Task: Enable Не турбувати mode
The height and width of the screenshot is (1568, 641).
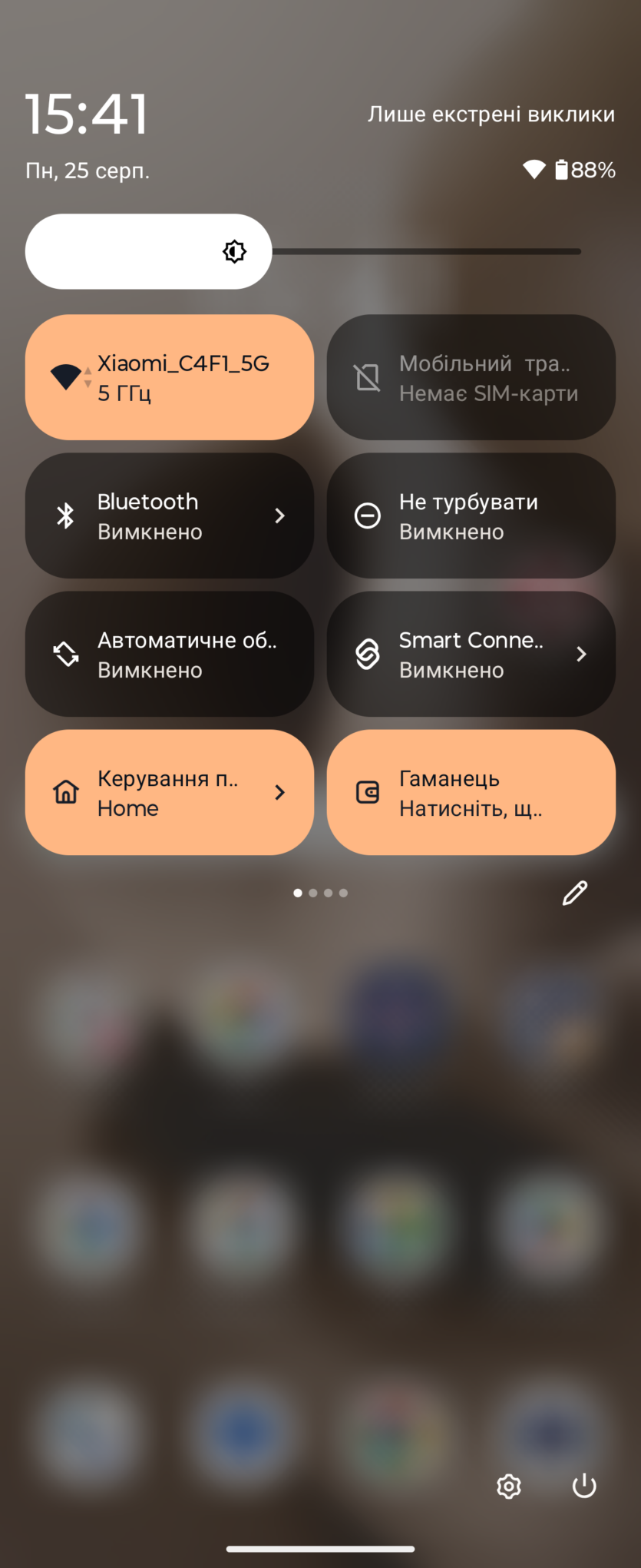Action: tap(471, 515)
